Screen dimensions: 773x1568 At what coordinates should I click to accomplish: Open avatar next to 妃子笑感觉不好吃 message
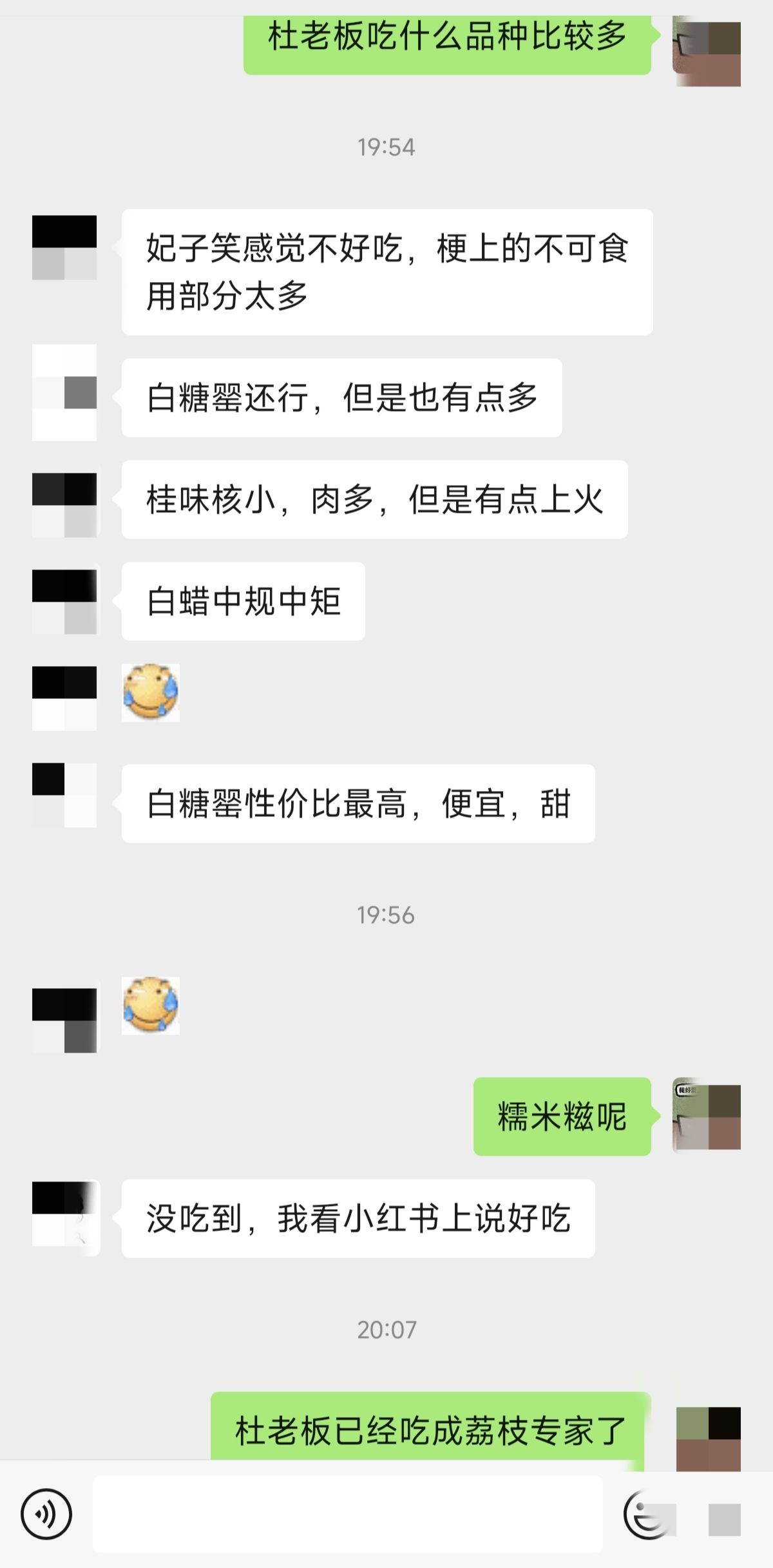coord(64,247)
